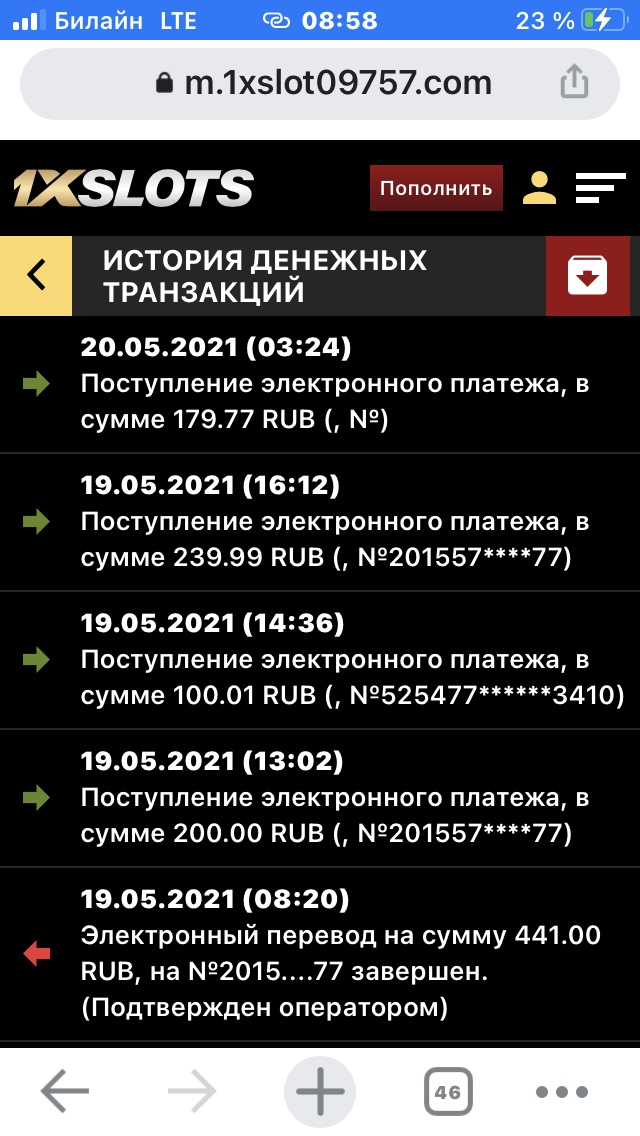Viewport: 640px width, 1136px height.
Task: Tap the Пополнить deposit button
Action: (435, 188)
